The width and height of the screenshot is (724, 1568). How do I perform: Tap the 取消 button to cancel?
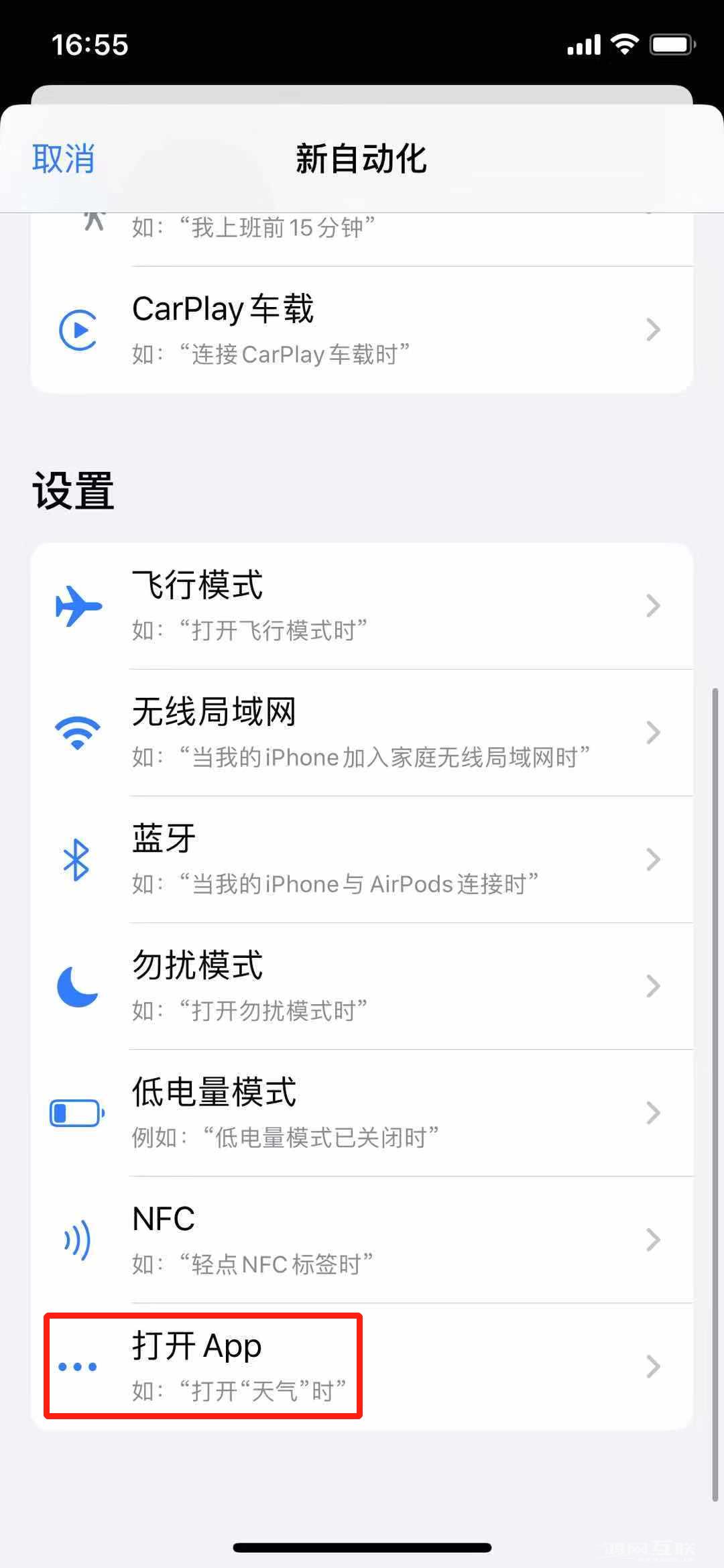click(62, 159)
